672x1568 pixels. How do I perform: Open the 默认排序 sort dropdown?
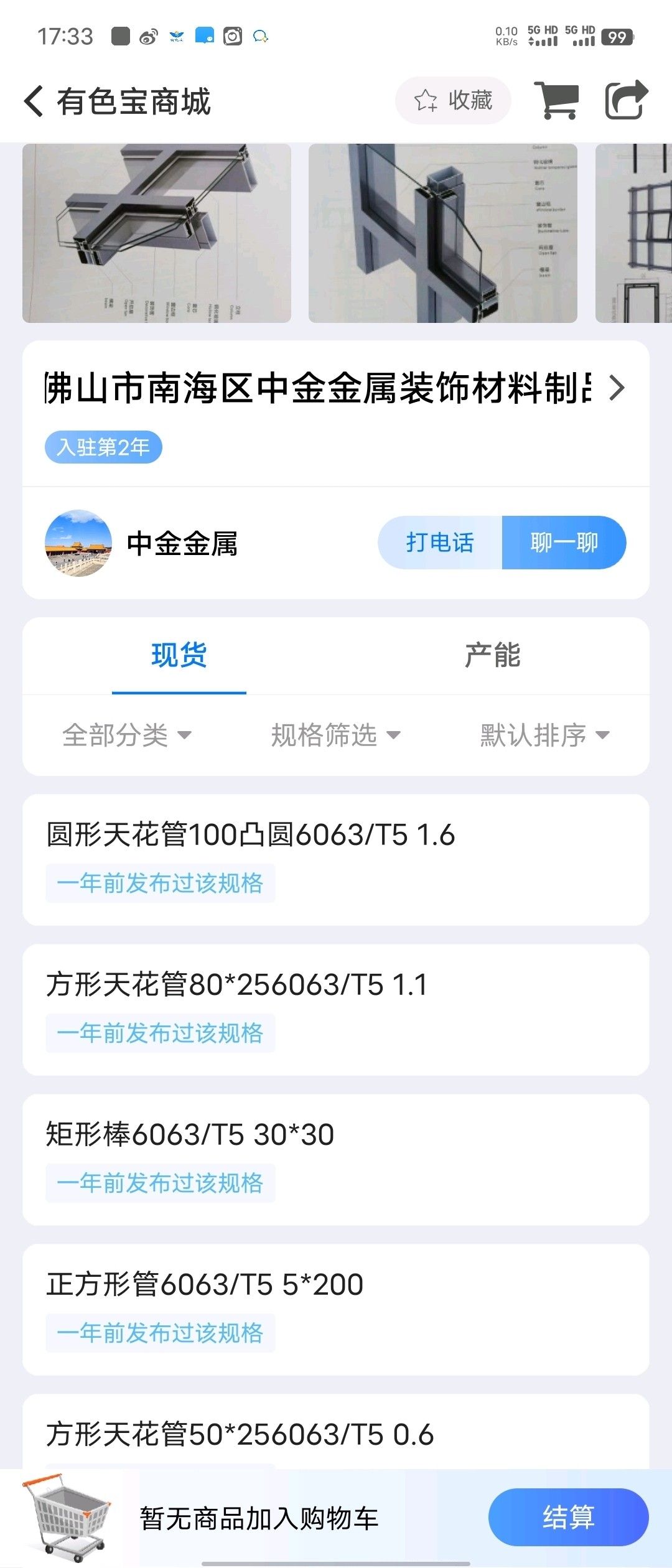click(x=544, y=735)
